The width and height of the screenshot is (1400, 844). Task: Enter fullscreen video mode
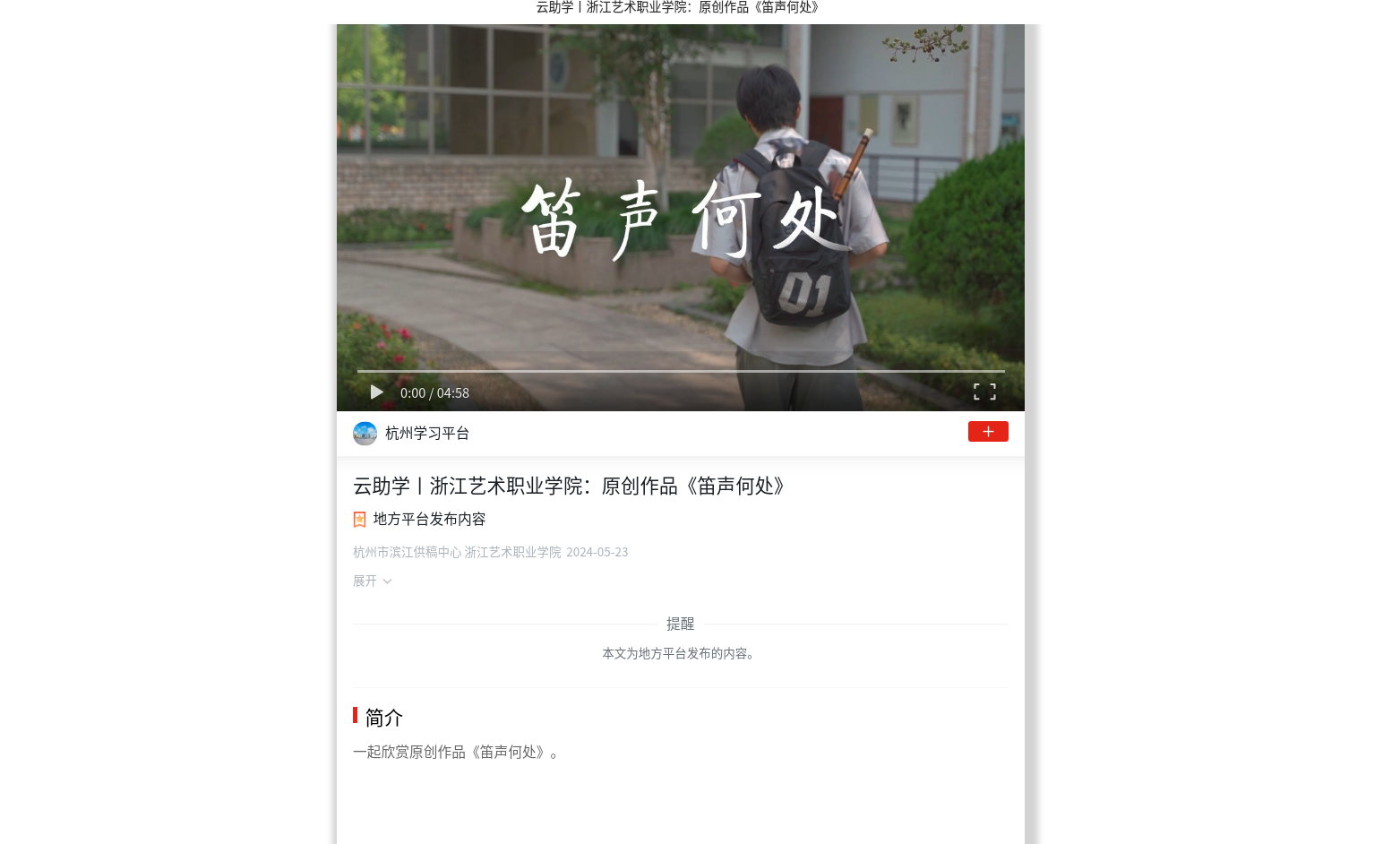point(984,392)
